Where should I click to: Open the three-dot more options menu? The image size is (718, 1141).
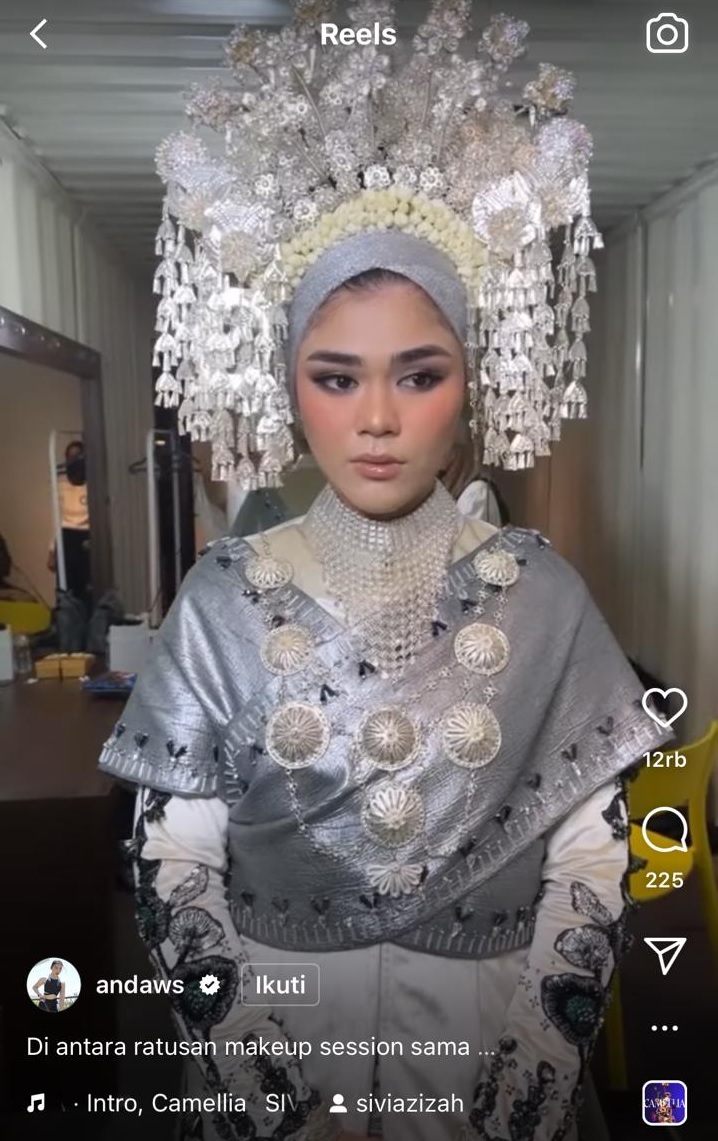[664, 1028]
